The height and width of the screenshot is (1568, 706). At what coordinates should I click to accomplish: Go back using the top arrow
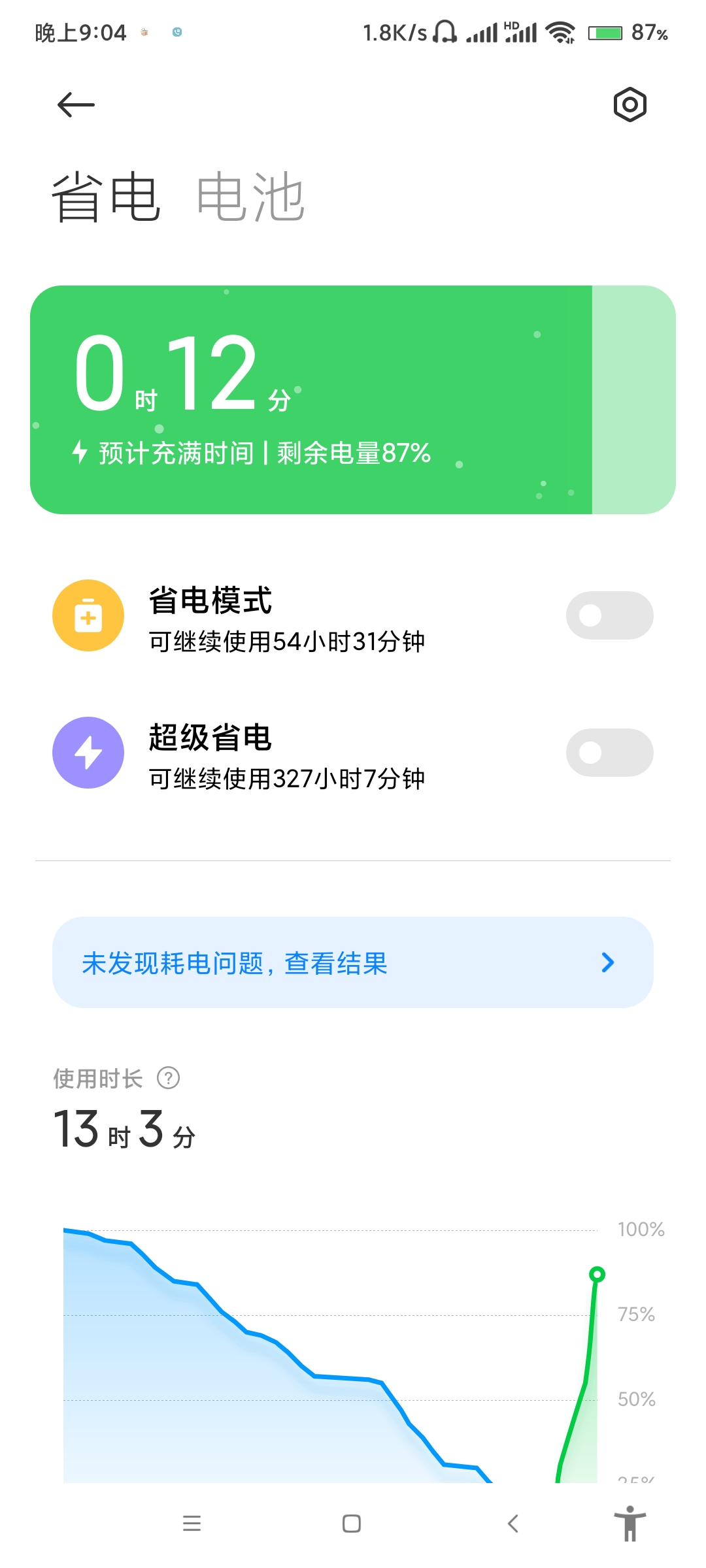(76, 105)
